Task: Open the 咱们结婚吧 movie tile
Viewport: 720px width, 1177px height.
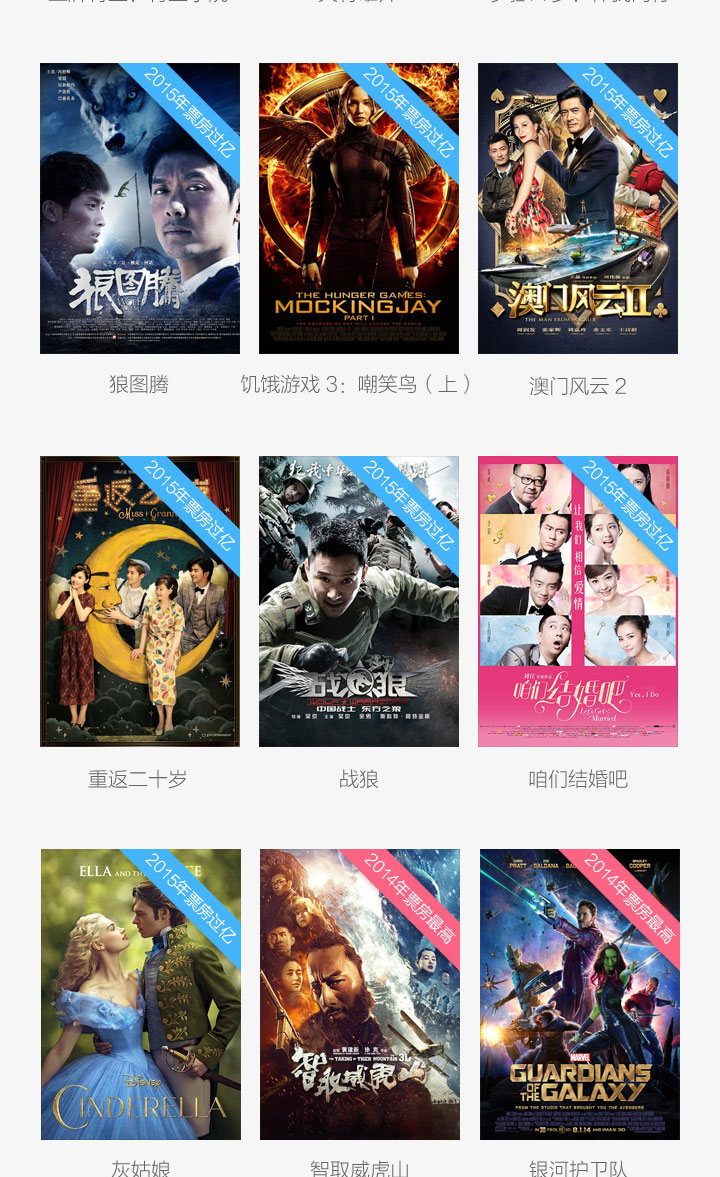Action: pos(578,601)
